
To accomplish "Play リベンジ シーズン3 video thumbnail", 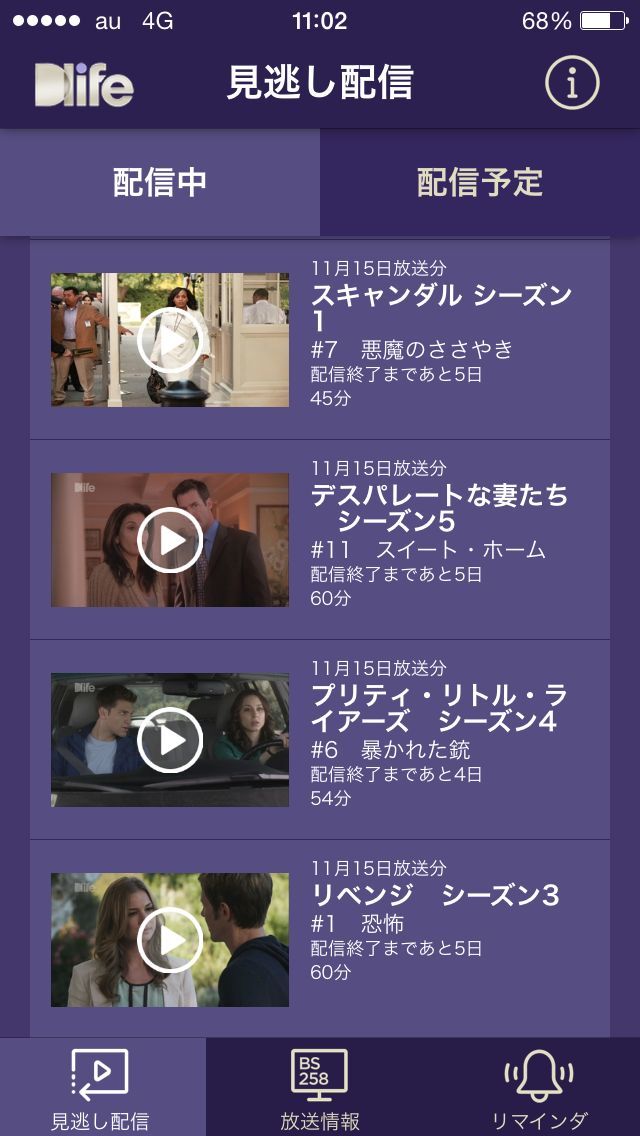I will [x=170, y=940].
